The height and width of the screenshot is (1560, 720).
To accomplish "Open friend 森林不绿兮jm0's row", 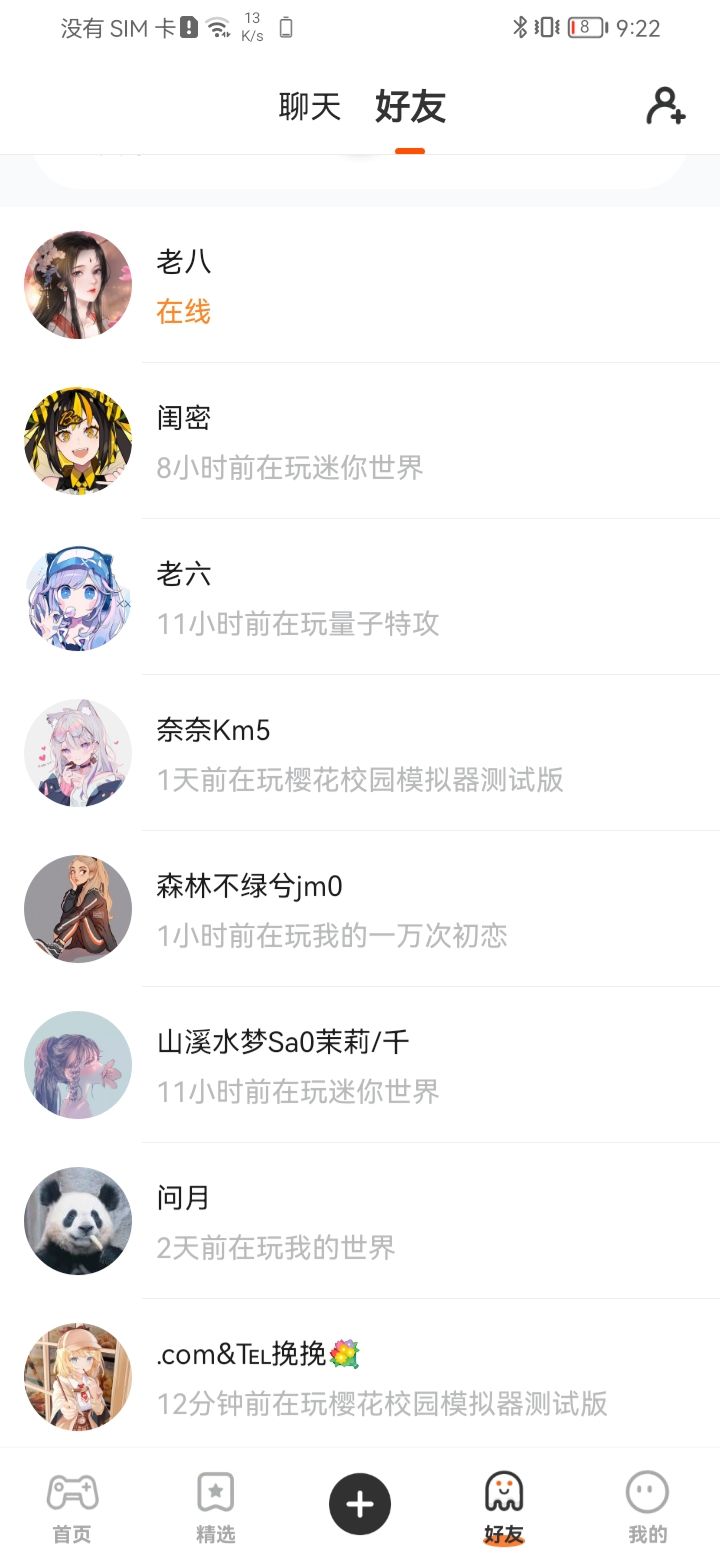I will [360, 909].
